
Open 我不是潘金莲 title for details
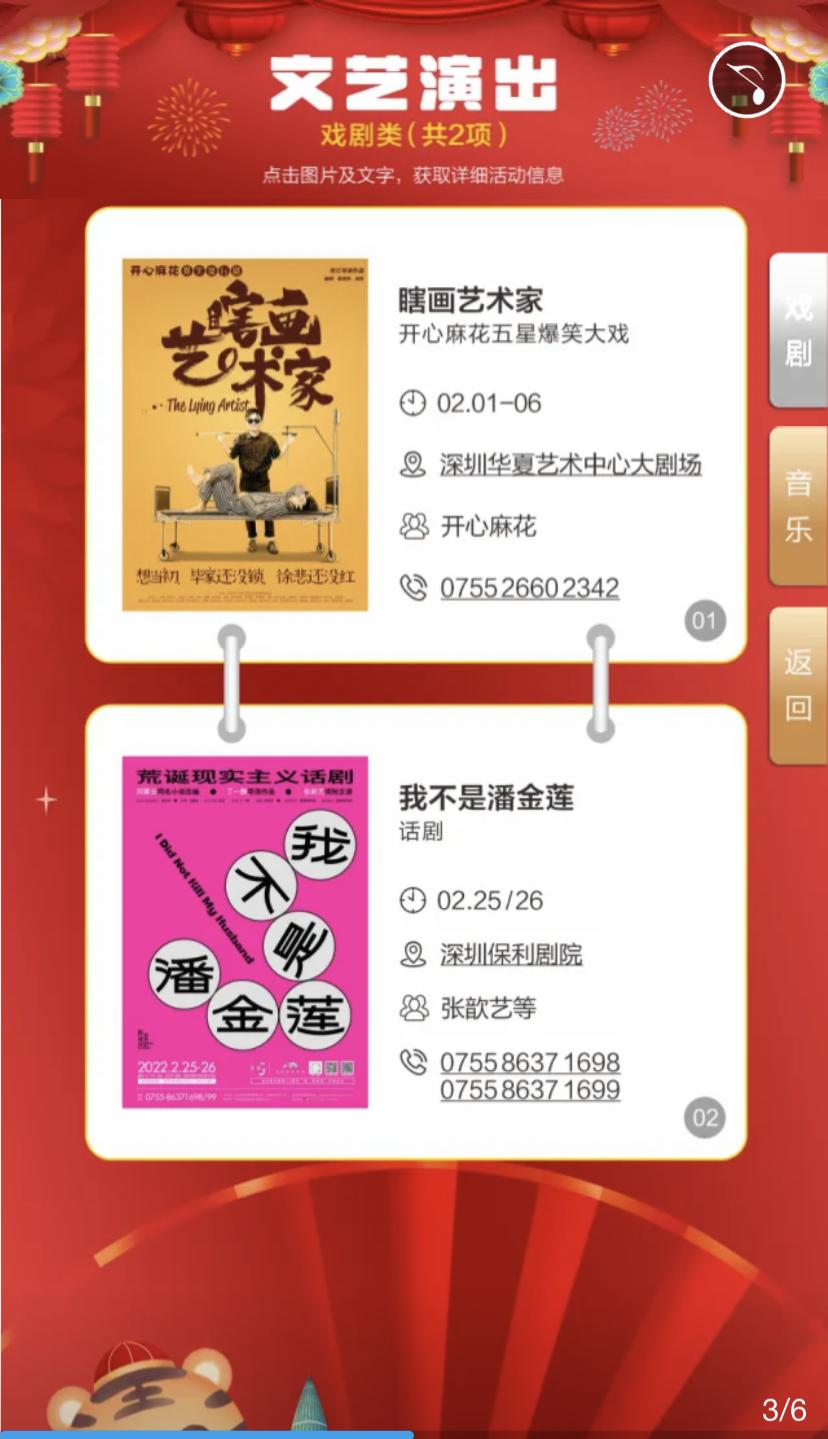click(486, 798)
